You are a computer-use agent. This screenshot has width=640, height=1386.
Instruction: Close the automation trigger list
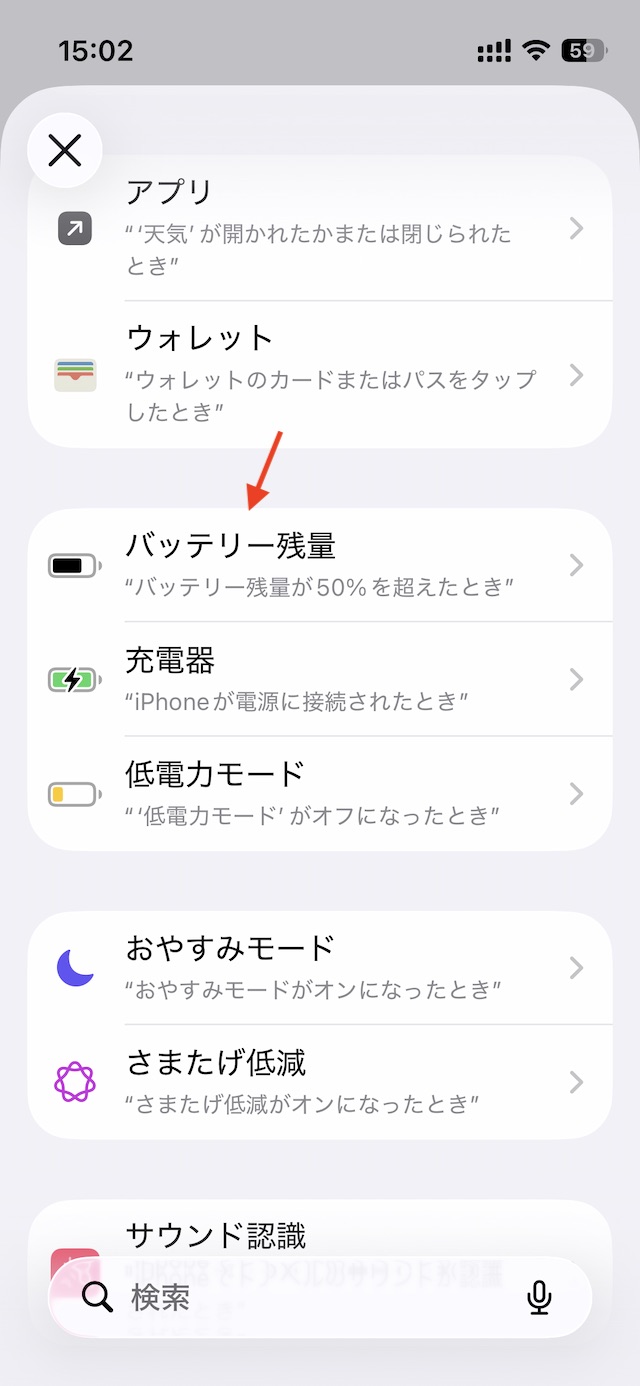[65, 151]
